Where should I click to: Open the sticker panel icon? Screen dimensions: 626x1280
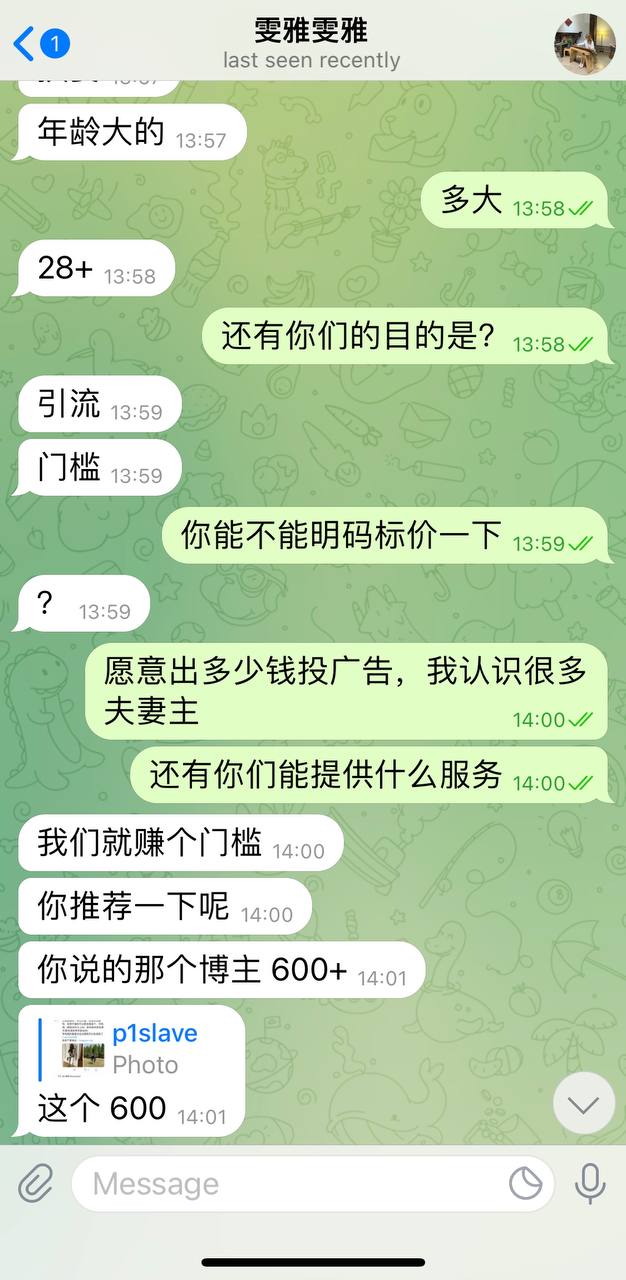[x=526, y=1184]
